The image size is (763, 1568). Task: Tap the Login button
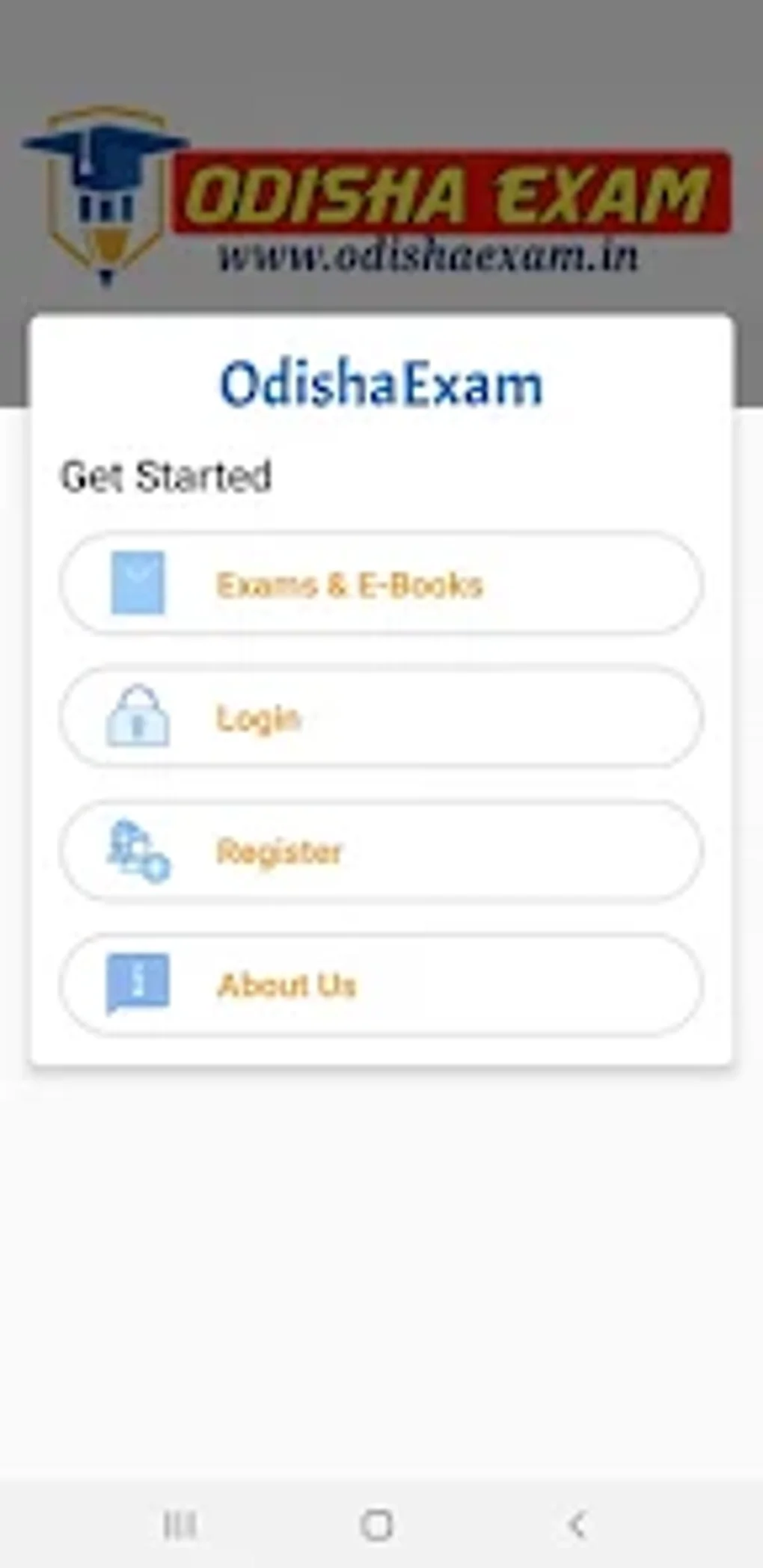coord(381,719)
